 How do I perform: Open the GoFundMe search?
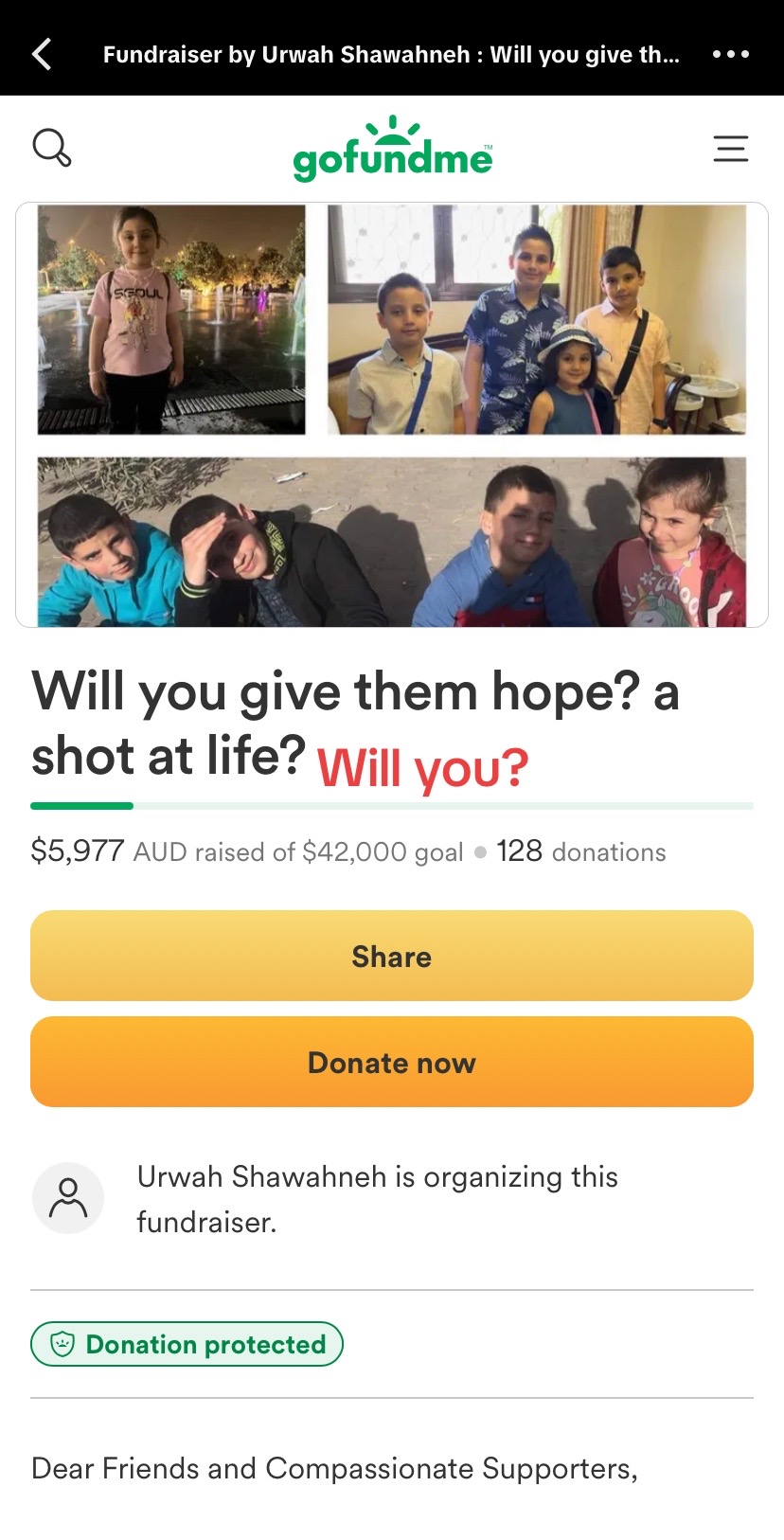[52, 148]
